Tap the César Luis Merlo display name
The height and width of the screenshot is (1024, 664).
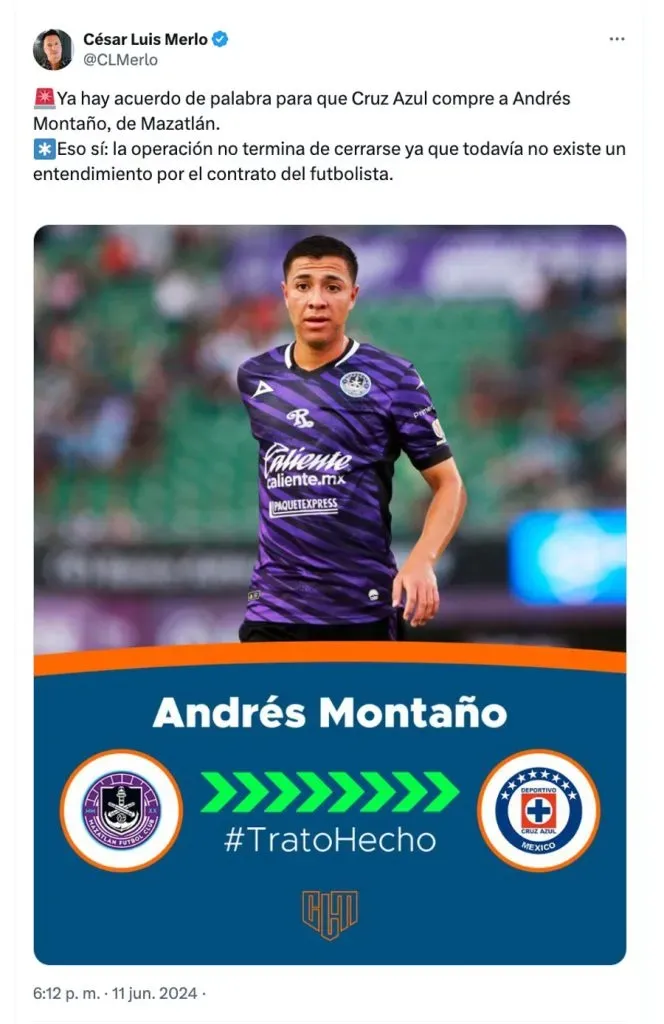click(x=144, y=39)
